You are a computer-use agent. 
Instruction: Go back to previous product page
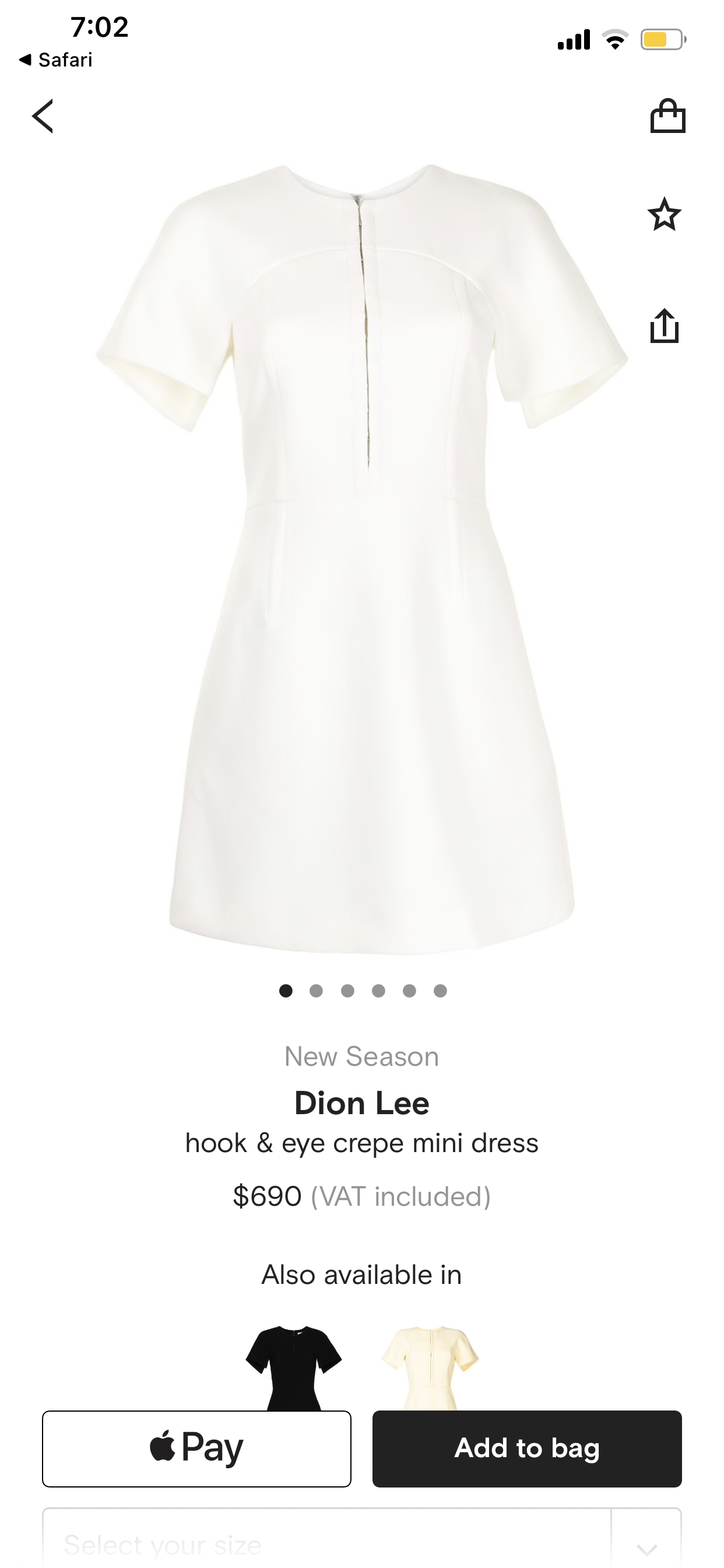tap(43, 116)
